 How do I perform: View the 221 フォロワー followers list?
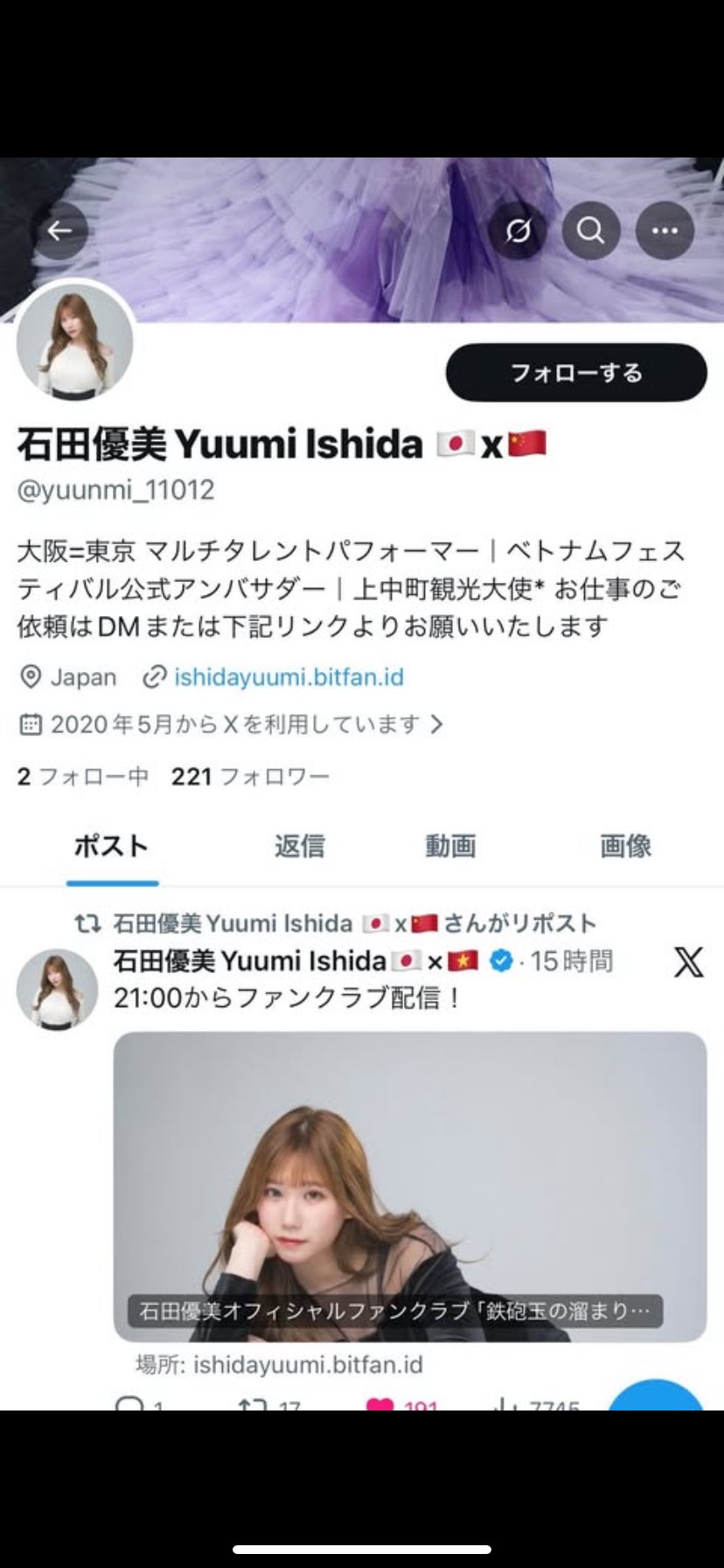pos(250,776)
